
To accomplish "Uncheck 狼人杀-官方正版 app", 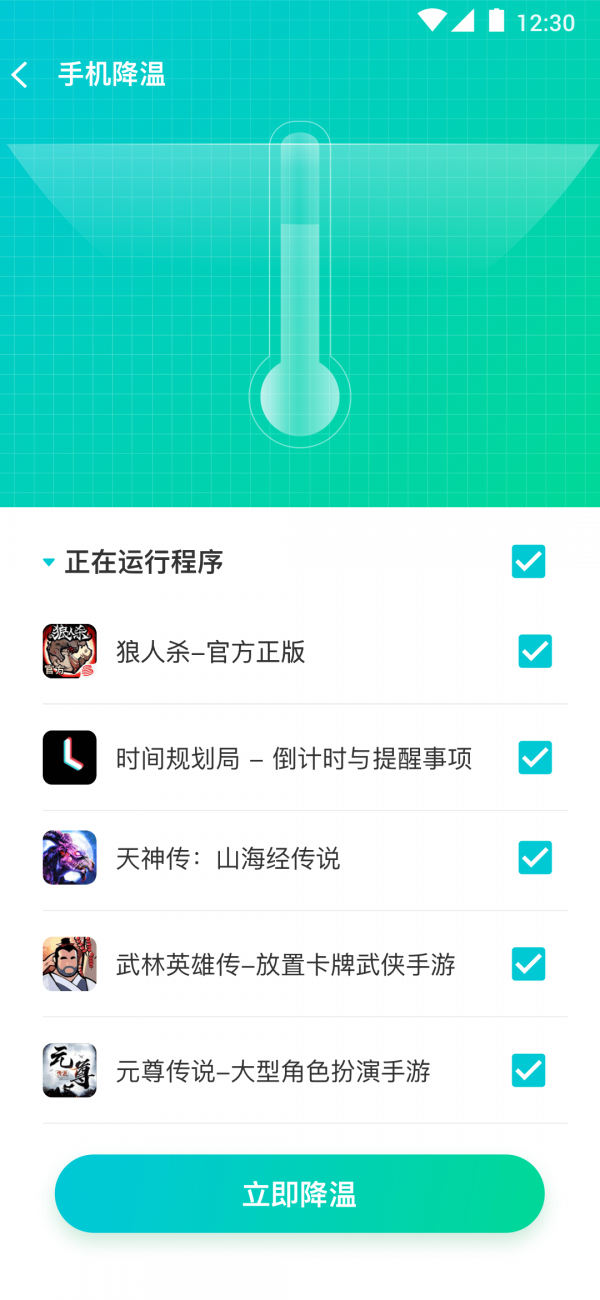I will pos(535,651).
